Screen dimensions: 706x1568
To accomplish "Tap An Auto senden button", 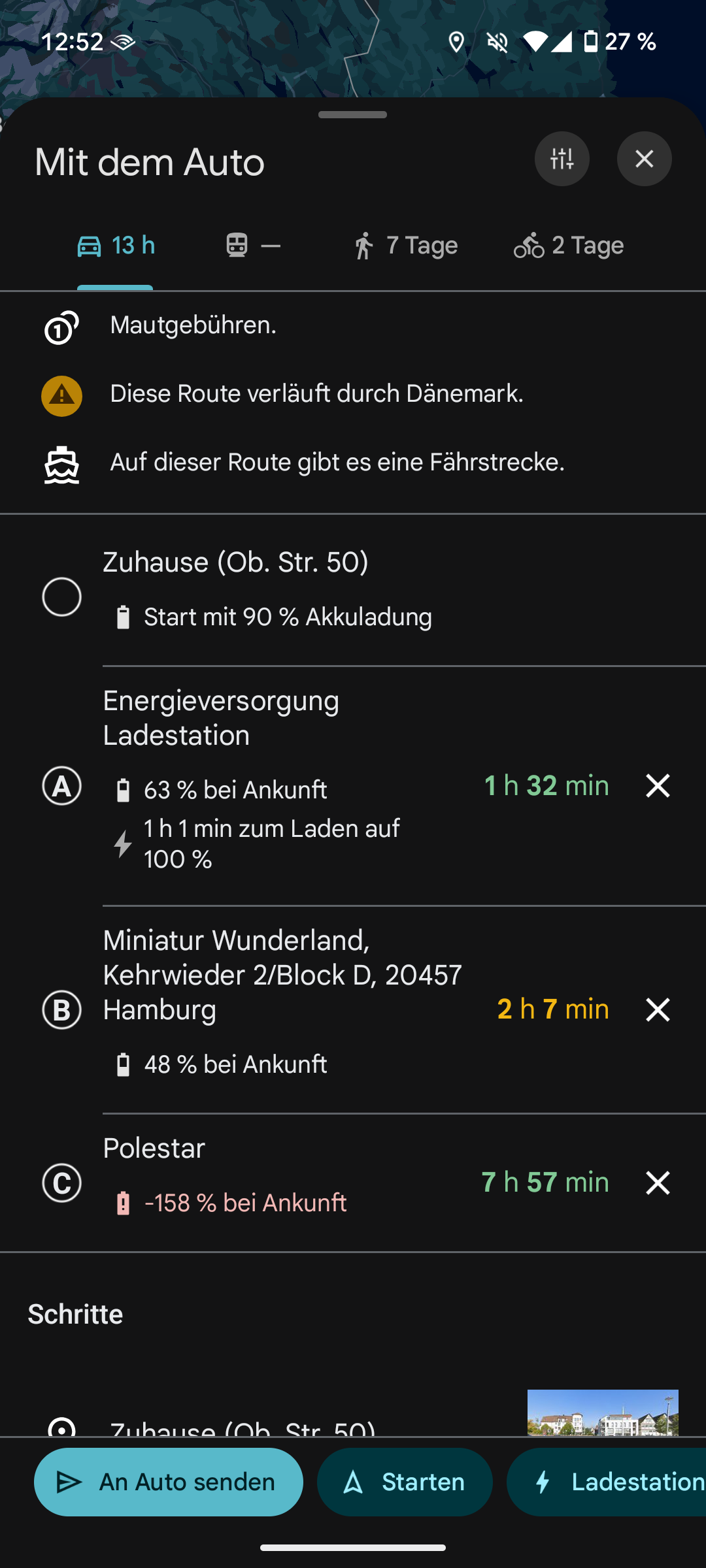I will 169,1482.
